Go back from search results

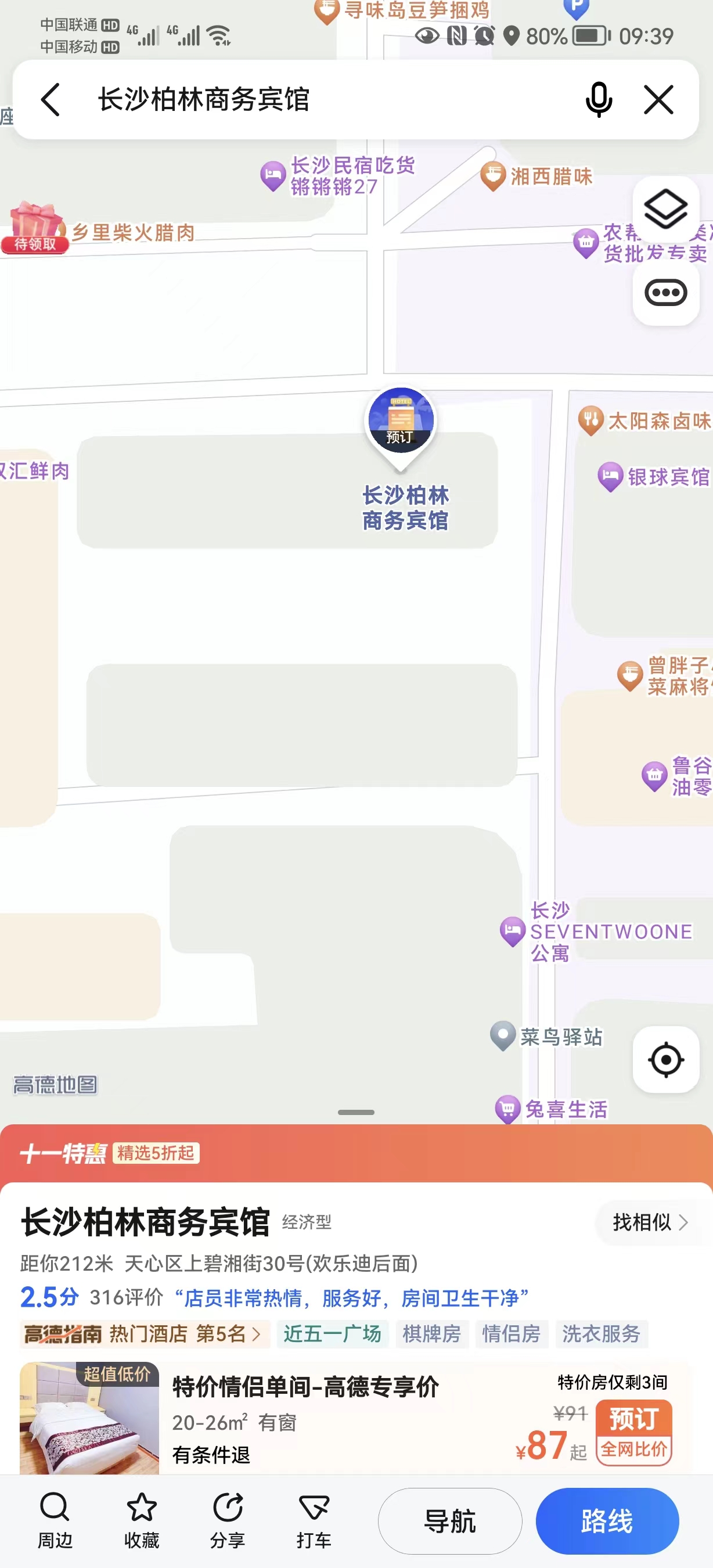51,99
